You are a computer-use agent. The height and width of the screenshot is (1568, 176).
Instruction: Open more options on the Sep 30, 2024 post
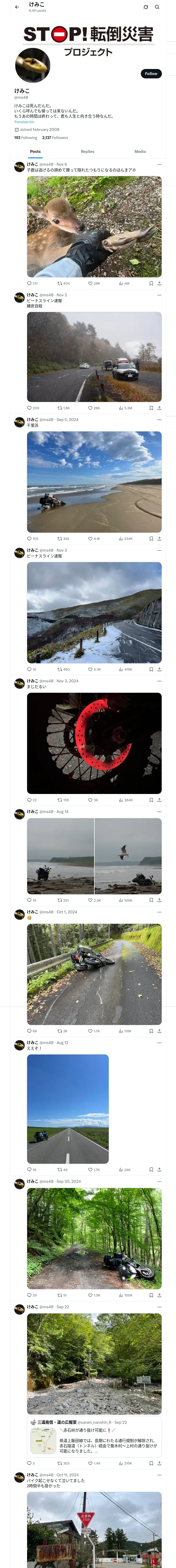point(160,1181)
